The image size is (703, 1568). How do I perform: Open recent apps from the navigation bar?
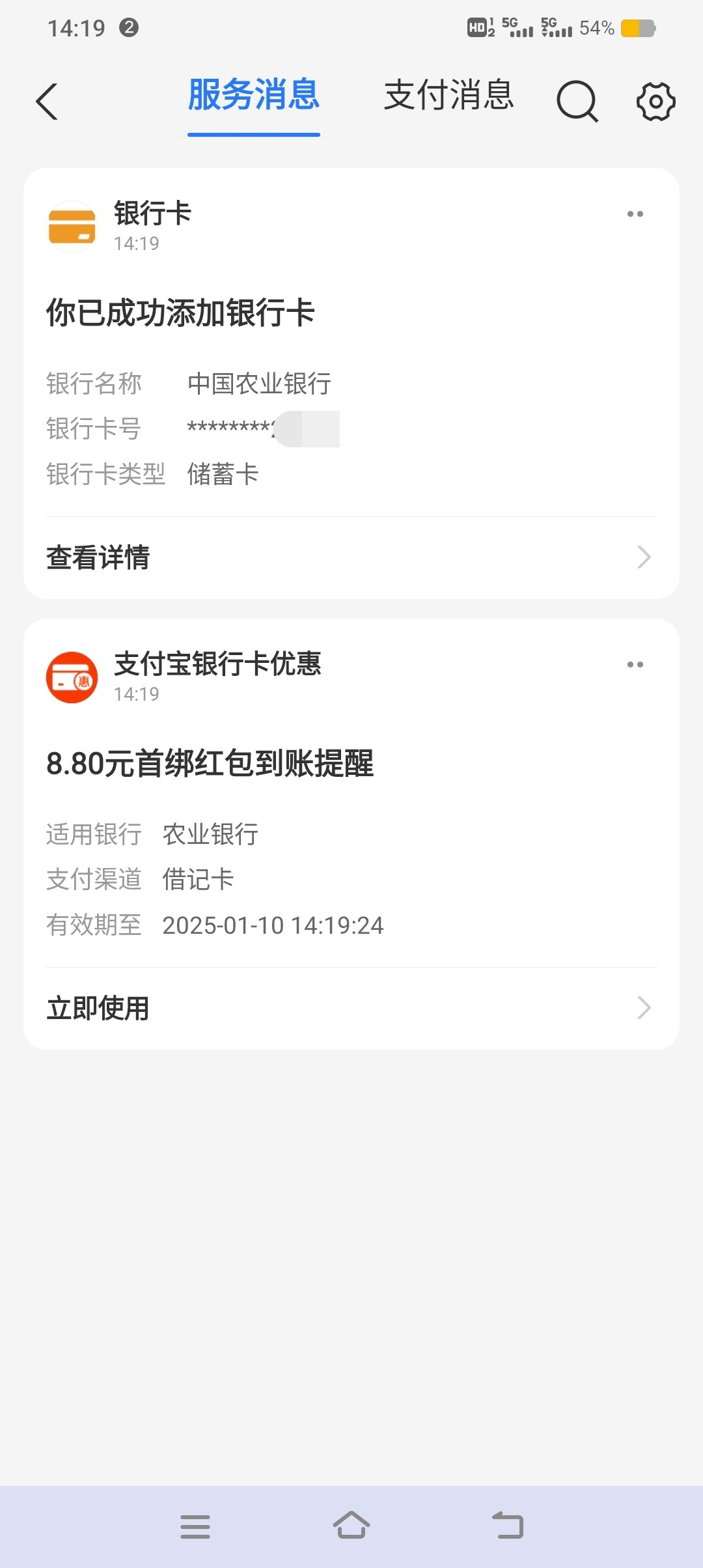click(x=195, y=1526)
